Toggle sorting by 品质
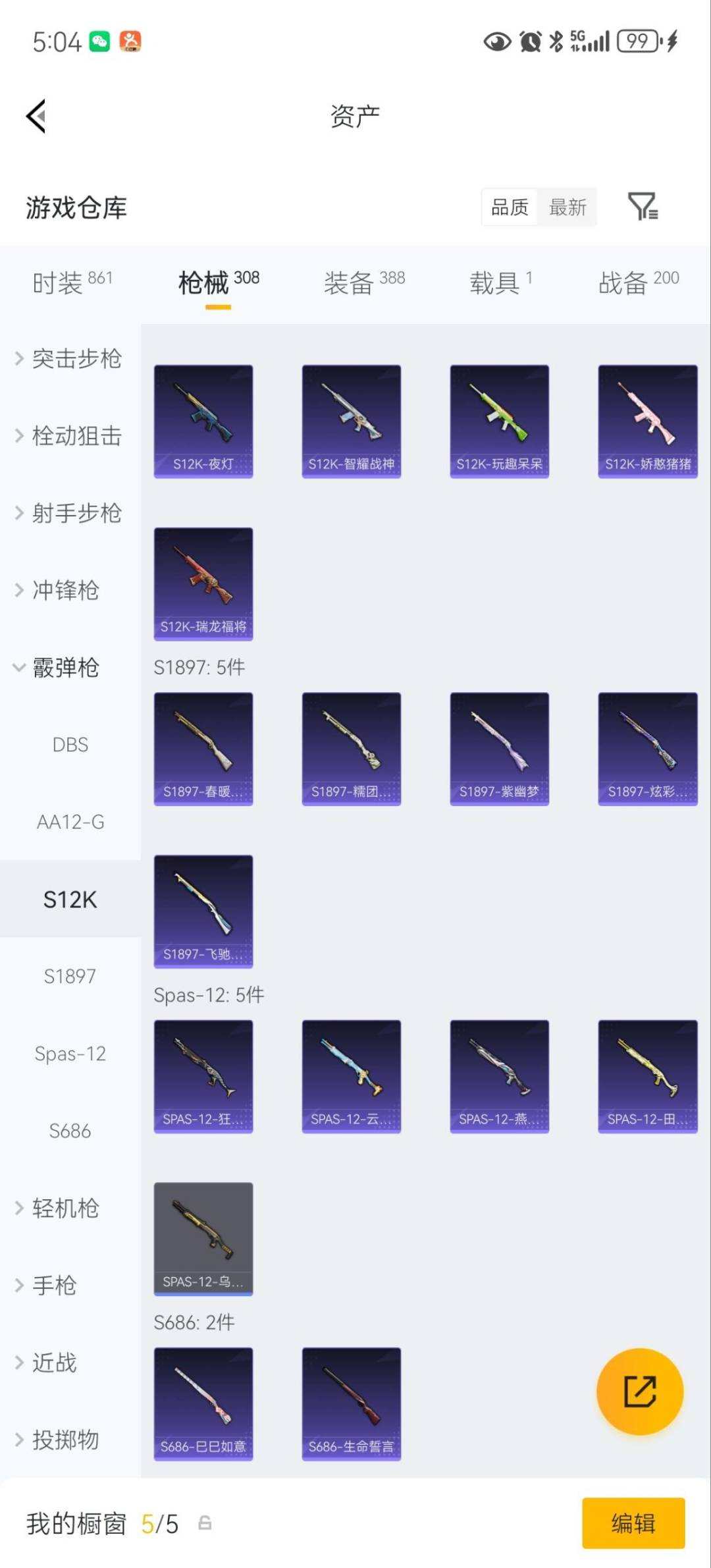The height and width of the screenshot is (1568, 711). click(x=508, y=207)
